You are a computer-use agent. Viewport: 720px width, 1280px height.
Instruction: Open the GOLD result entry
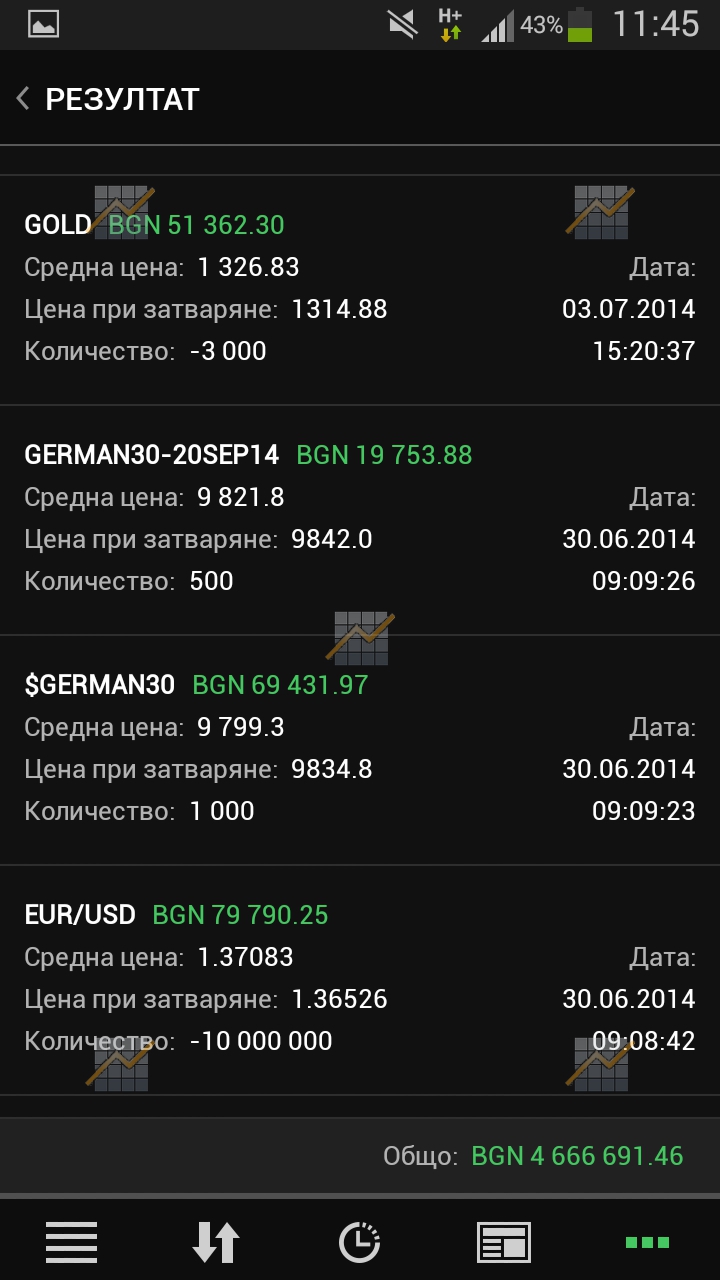(360, 290)
